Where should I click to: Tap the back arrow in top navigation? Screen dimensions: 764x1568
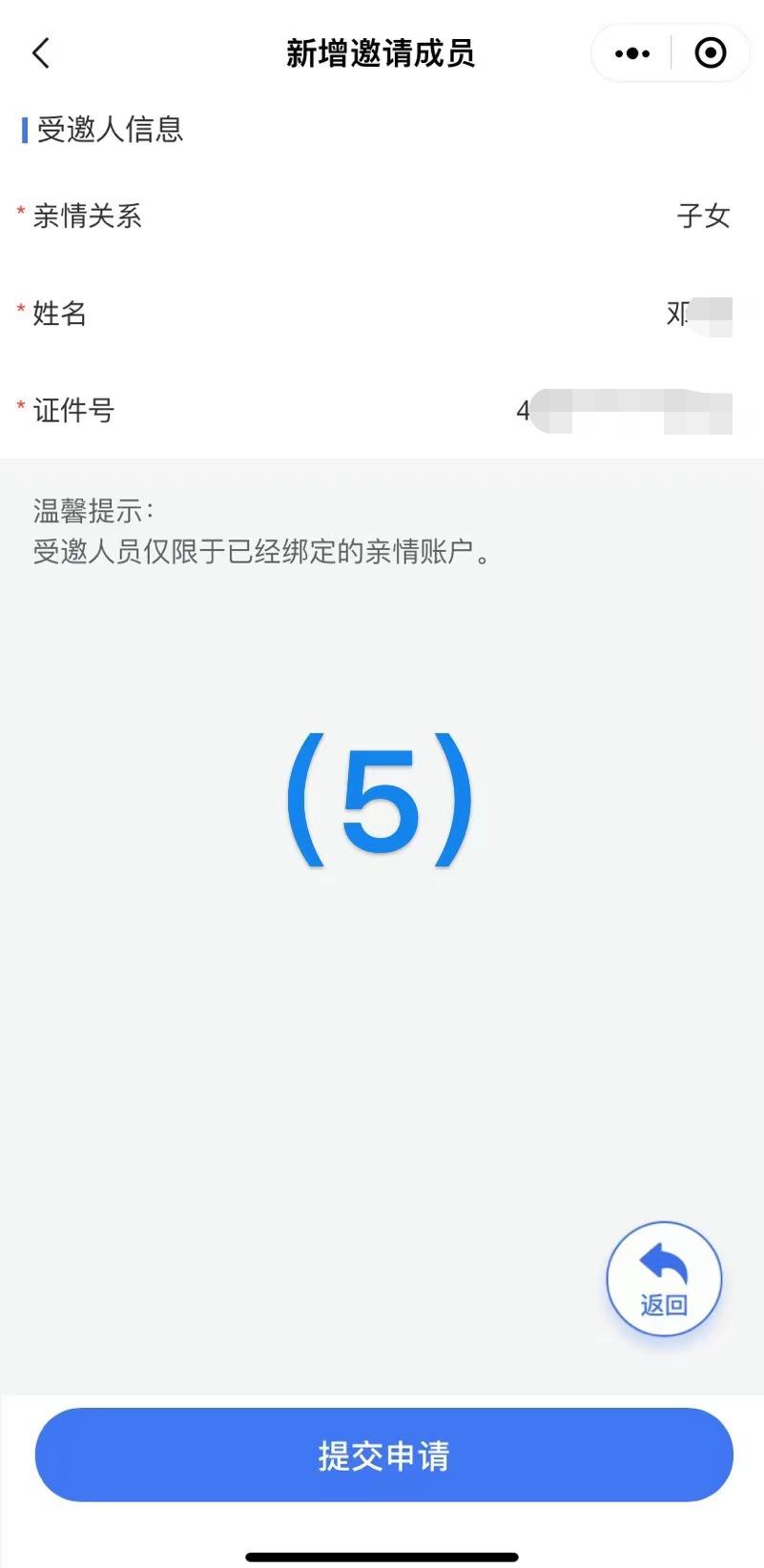click(x=40, y=53)
